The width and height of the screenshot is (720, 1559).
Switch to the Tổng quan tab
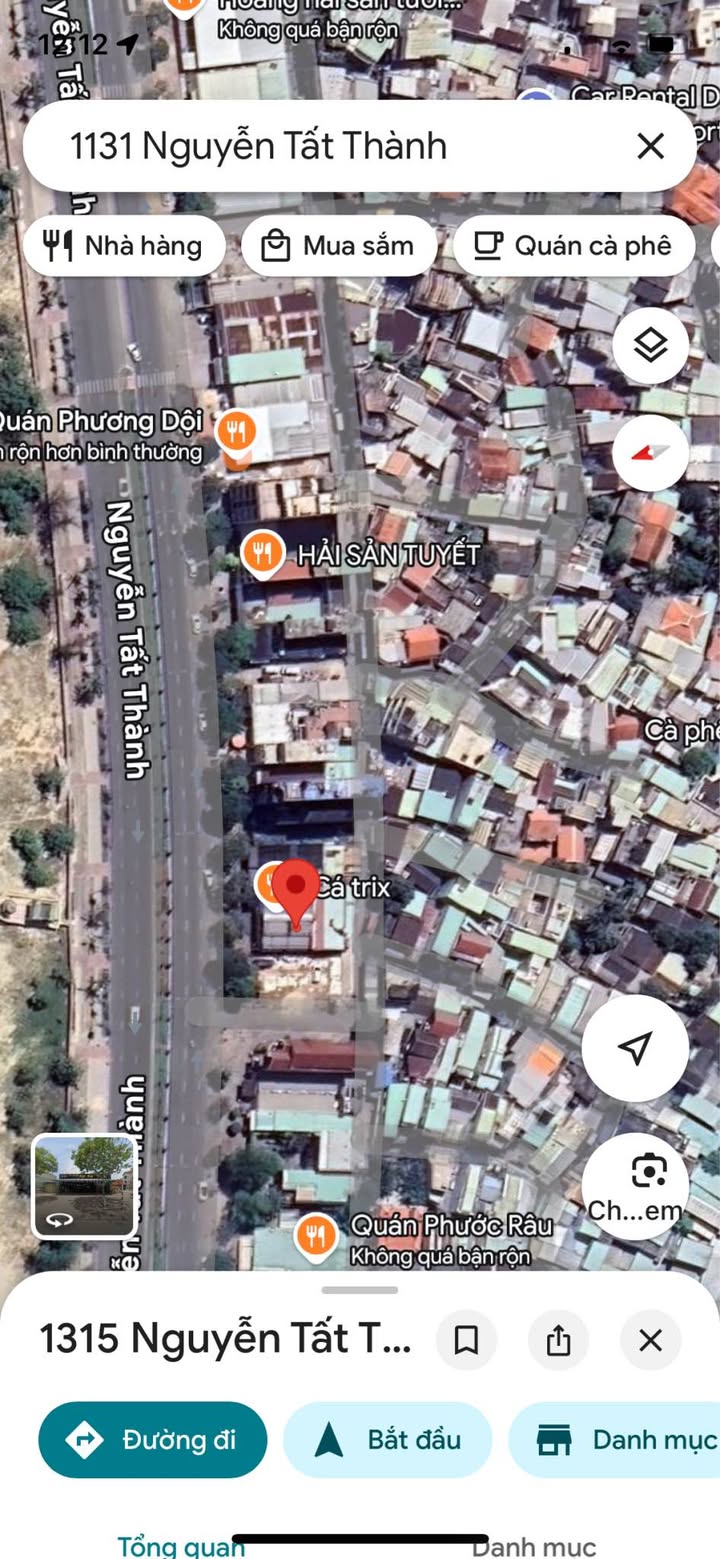(x=180, y=1547)
